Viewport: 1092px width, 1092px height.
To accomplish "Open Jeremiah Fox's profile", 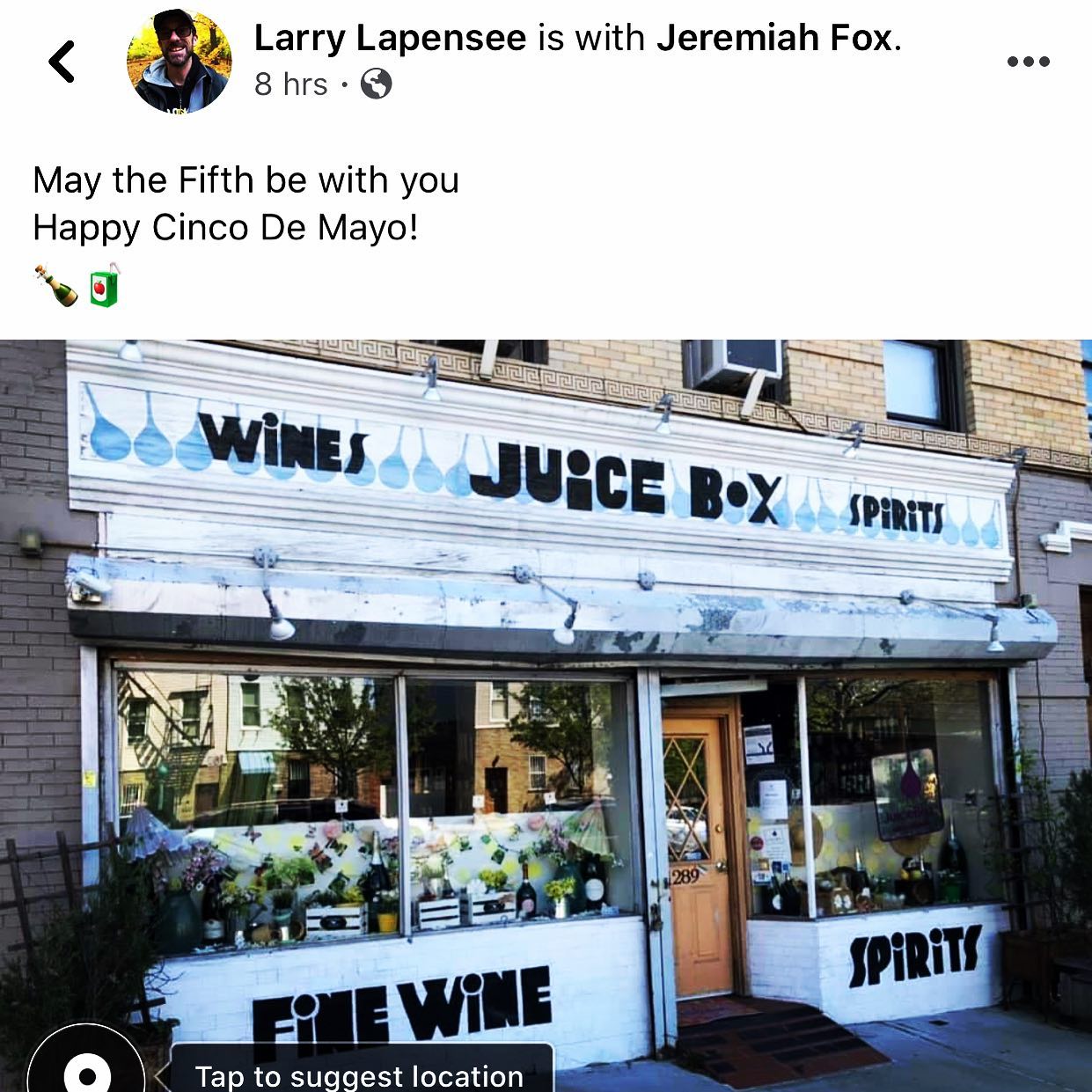I will [776, 38].
